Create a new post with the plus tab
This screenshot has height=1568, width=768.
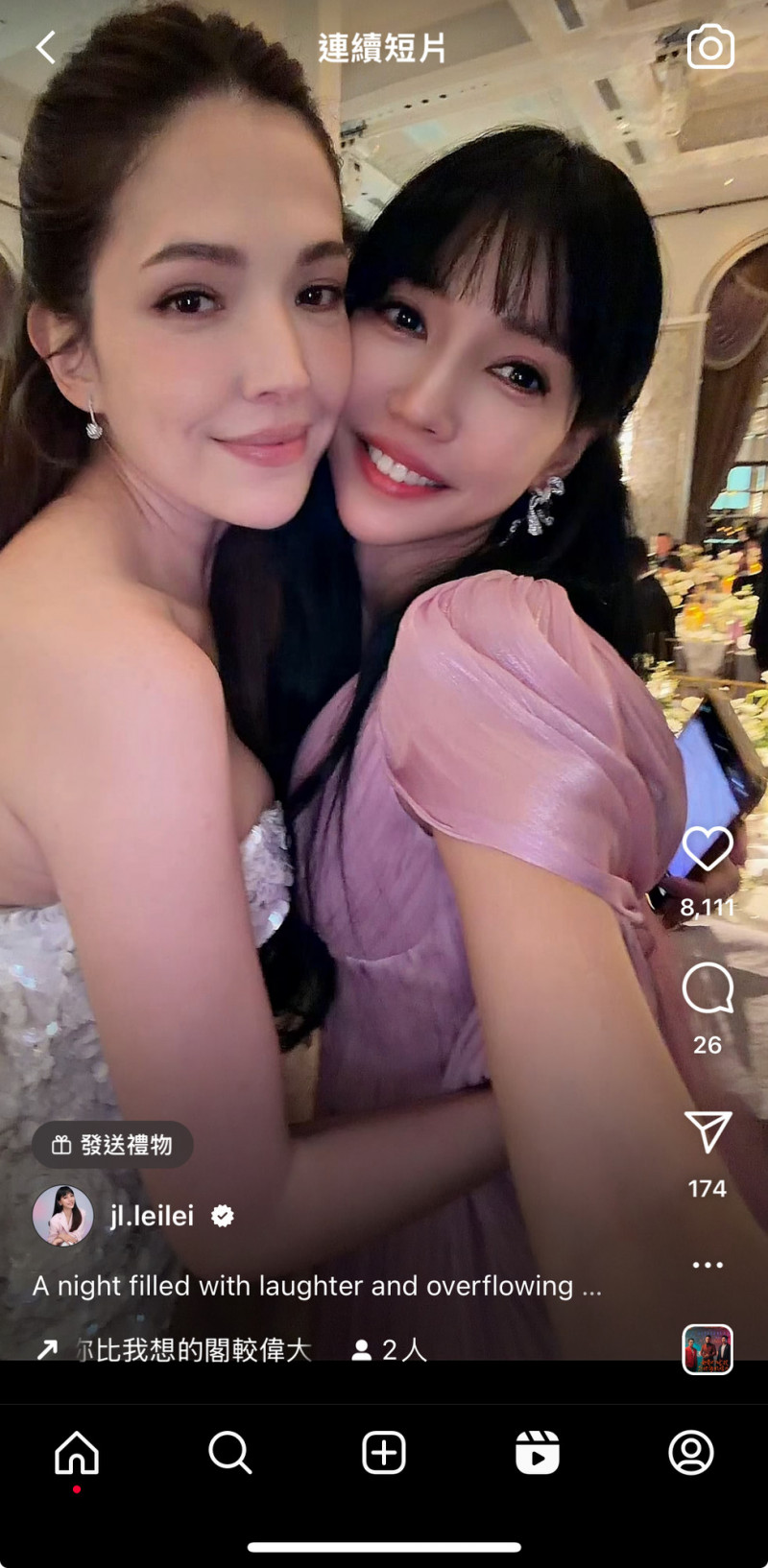384,1453
